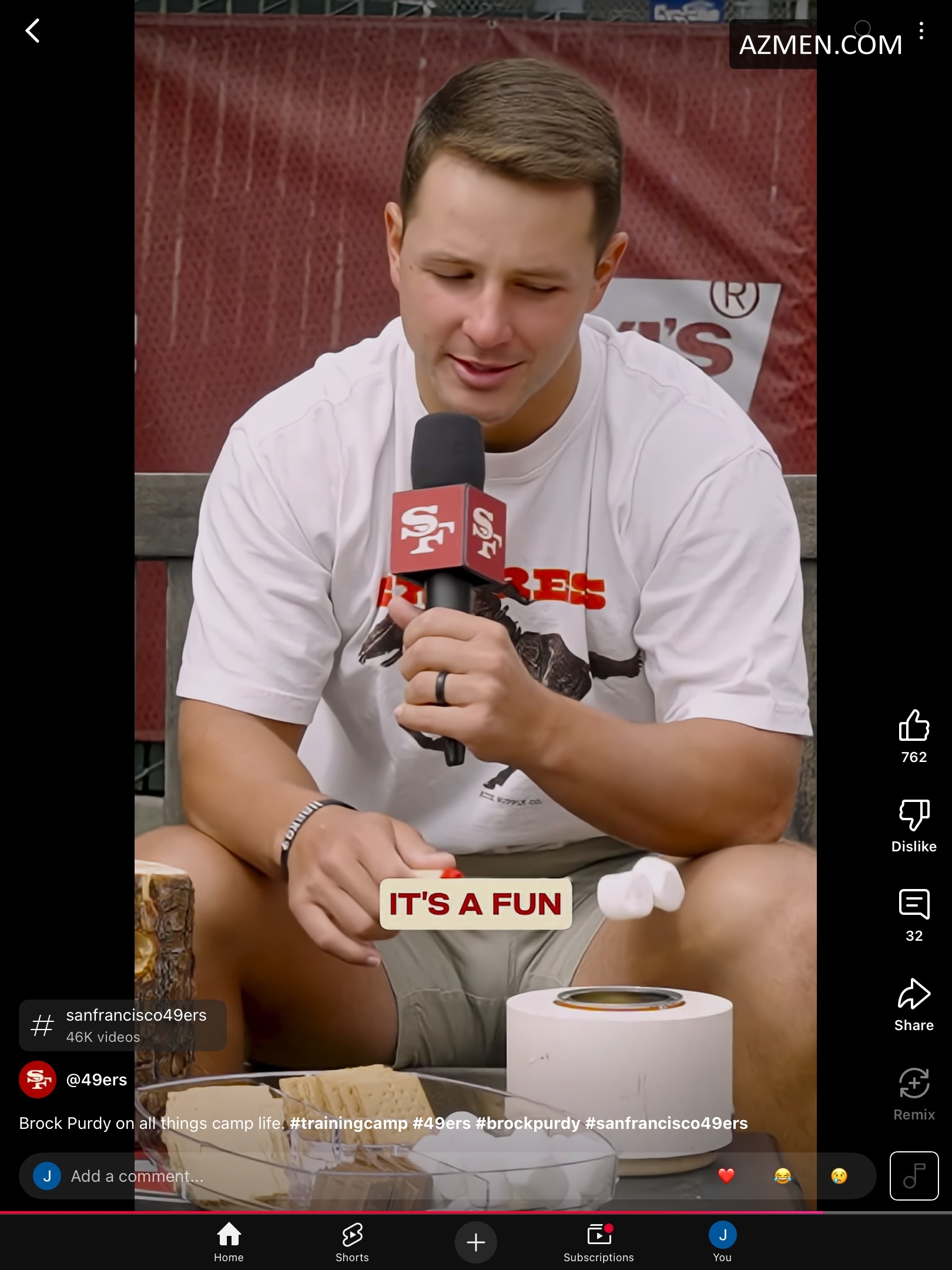Share this Short

(914, 994)
